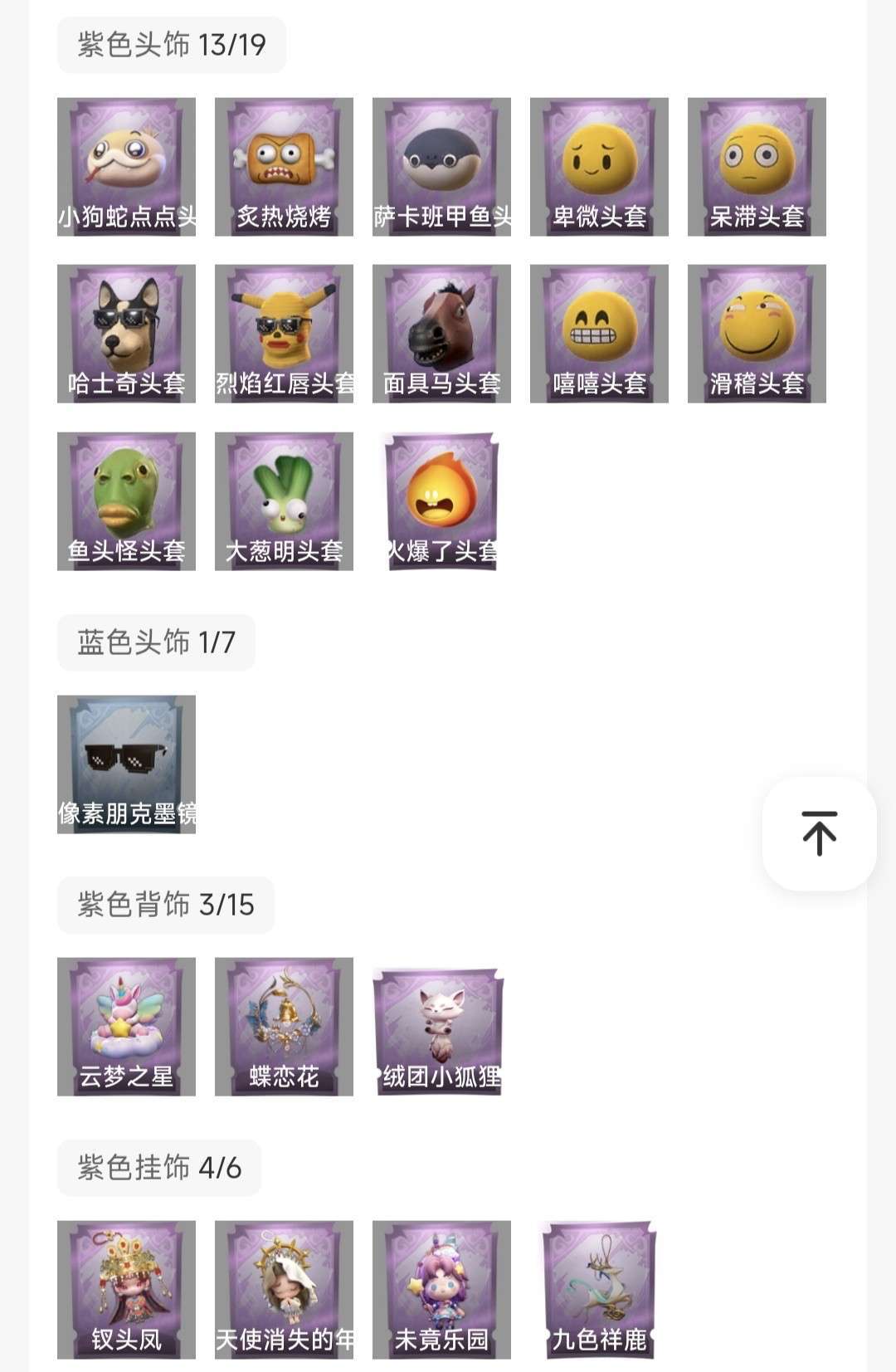Screen dimensions: 896x1372
Task: Select the 呆滞头套 item
Action: pyautogui.click(x=757, y=167)
